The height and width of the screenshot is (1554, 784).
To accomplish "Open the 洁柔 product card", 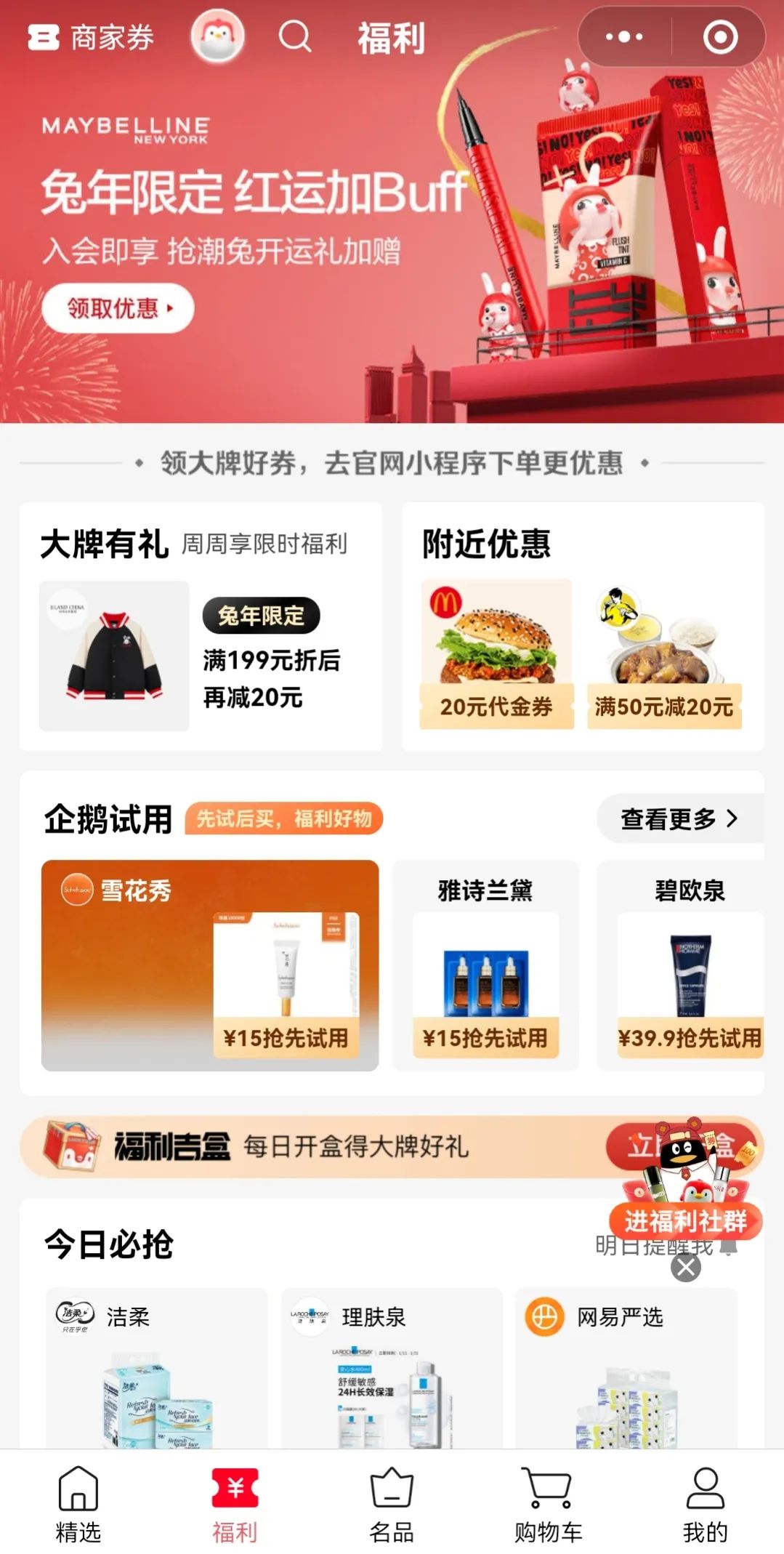I will (x=156, y=1366).
